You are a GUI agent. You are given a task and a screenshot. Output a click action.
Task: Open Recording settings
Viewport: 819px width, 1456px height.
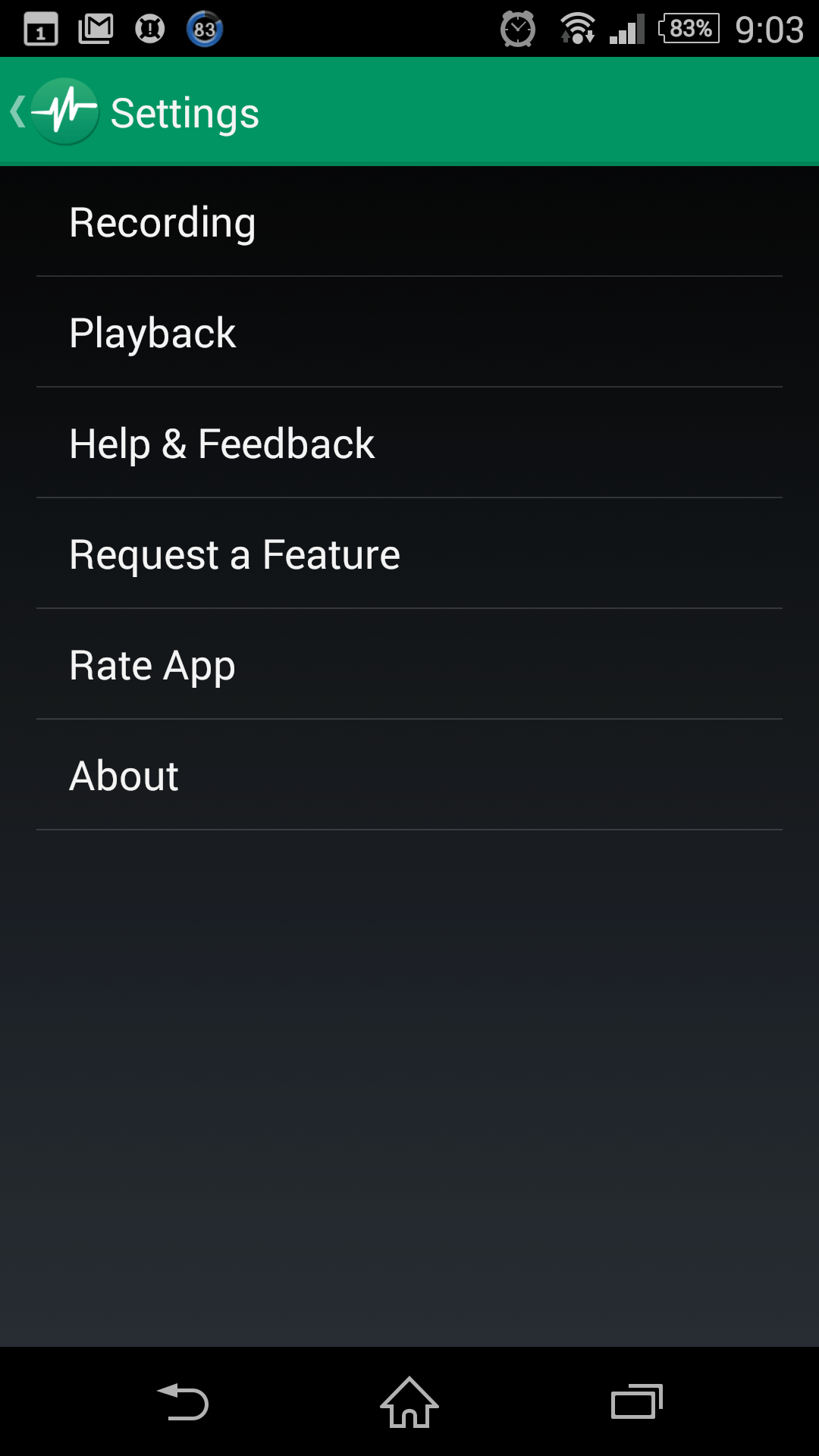point(409,221)
